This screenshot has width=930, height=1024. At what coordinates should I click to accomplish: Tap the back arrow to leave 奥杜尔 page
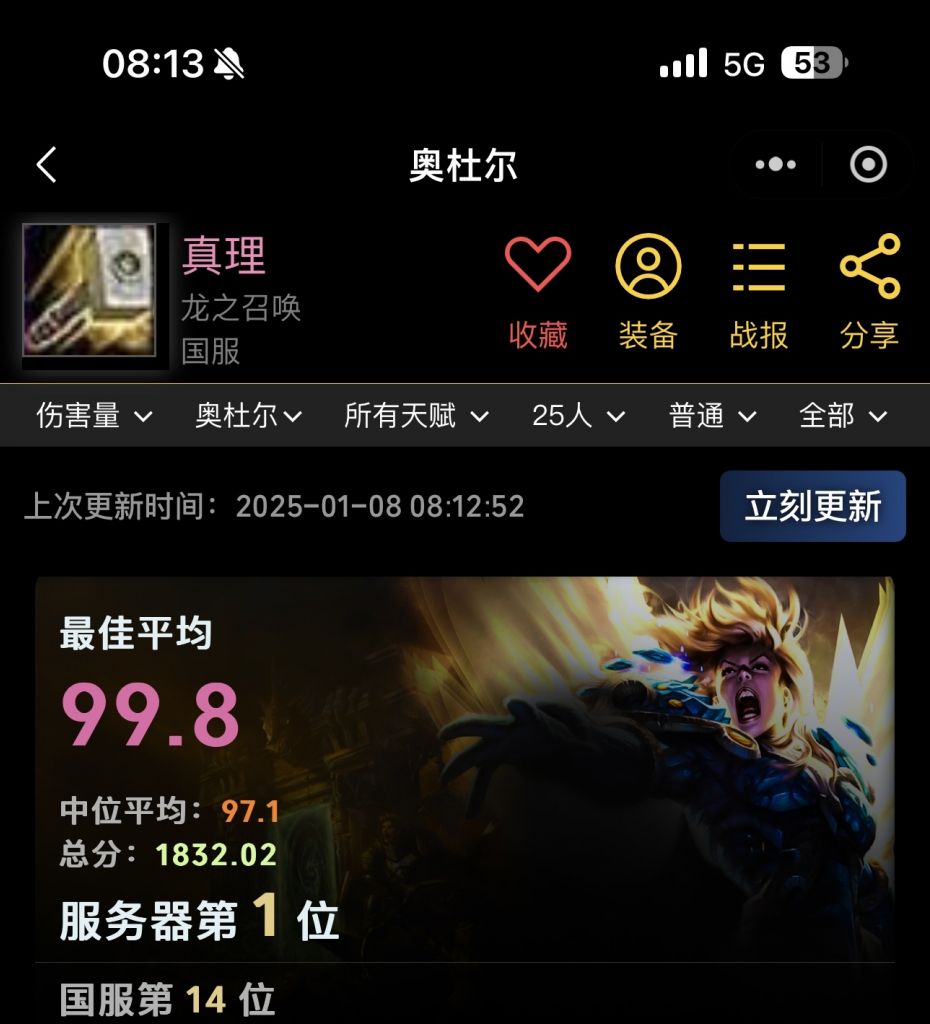click(x=45, y=163)
